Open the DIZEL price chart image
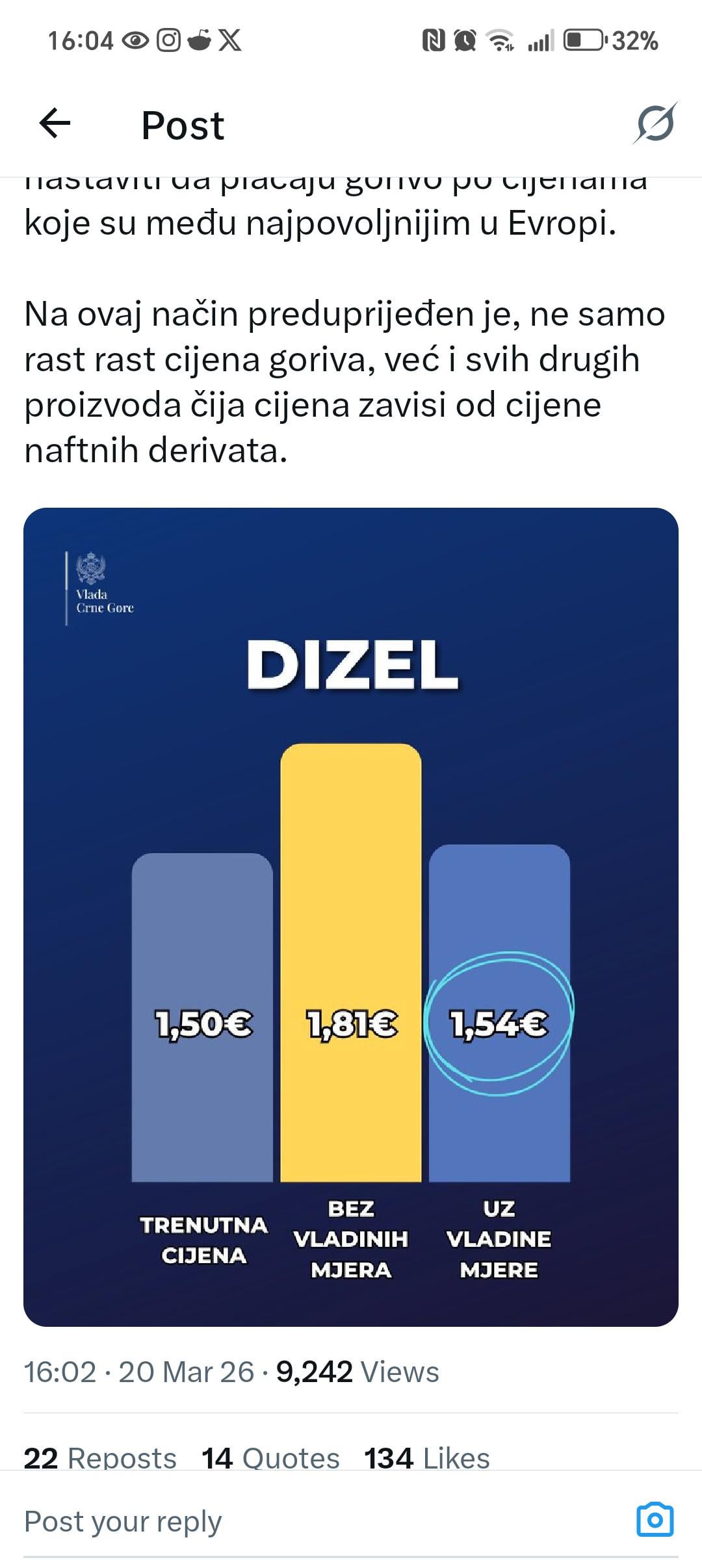Viewport: 702px width, 1568px height. point(351,917)
